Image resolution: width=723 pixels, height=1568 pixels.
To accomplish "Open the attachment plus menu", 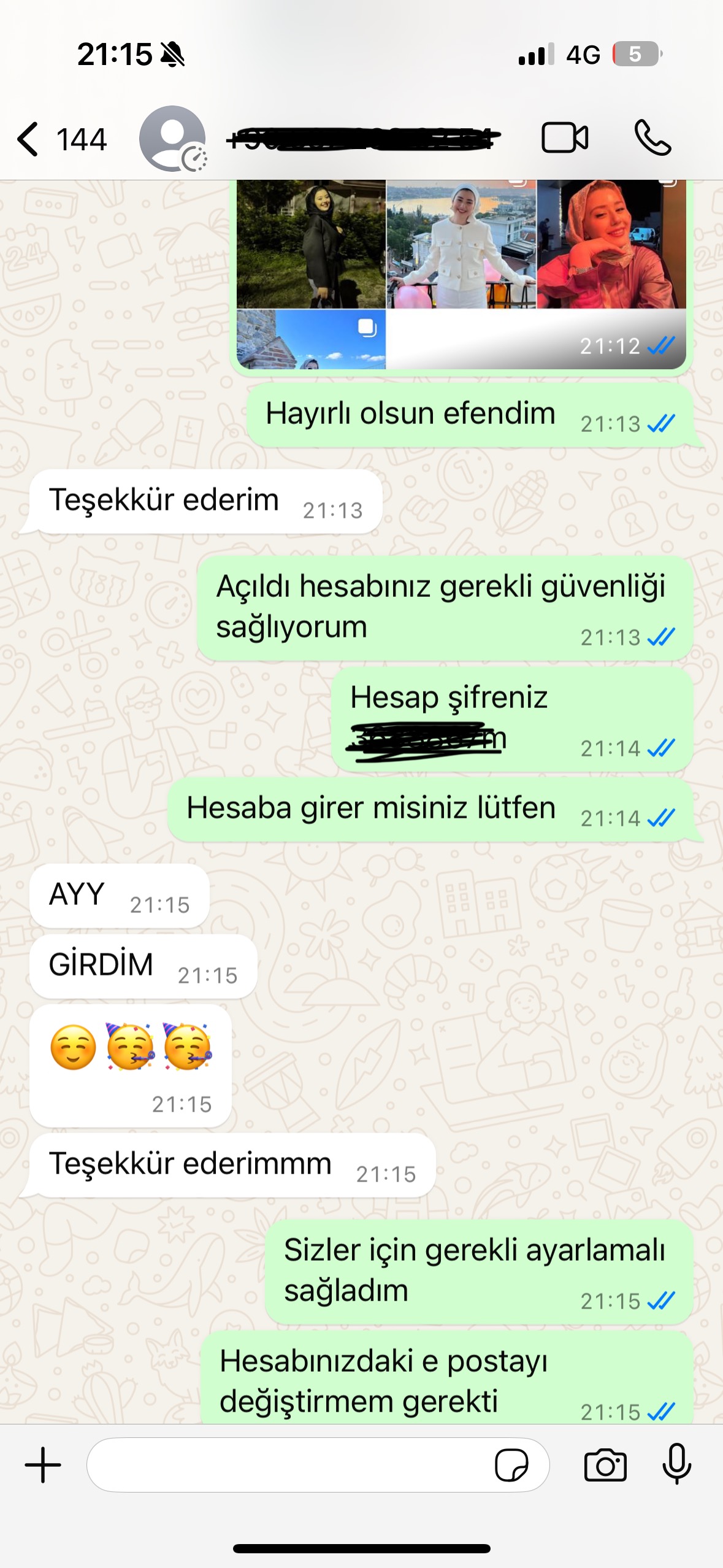I will 43,1465.
